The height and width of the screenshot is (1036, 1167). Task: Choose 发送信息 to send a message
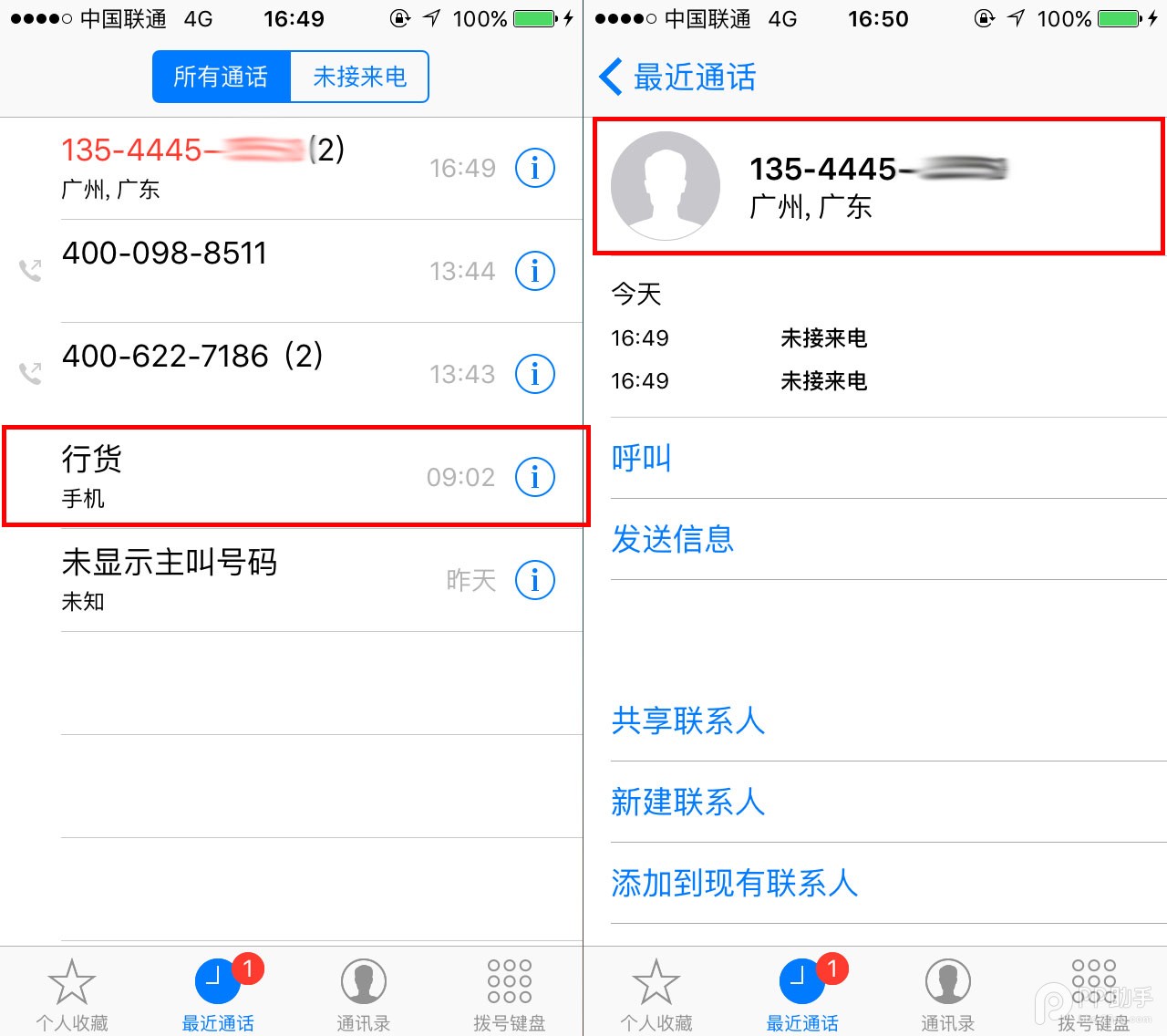pos(673,539)
